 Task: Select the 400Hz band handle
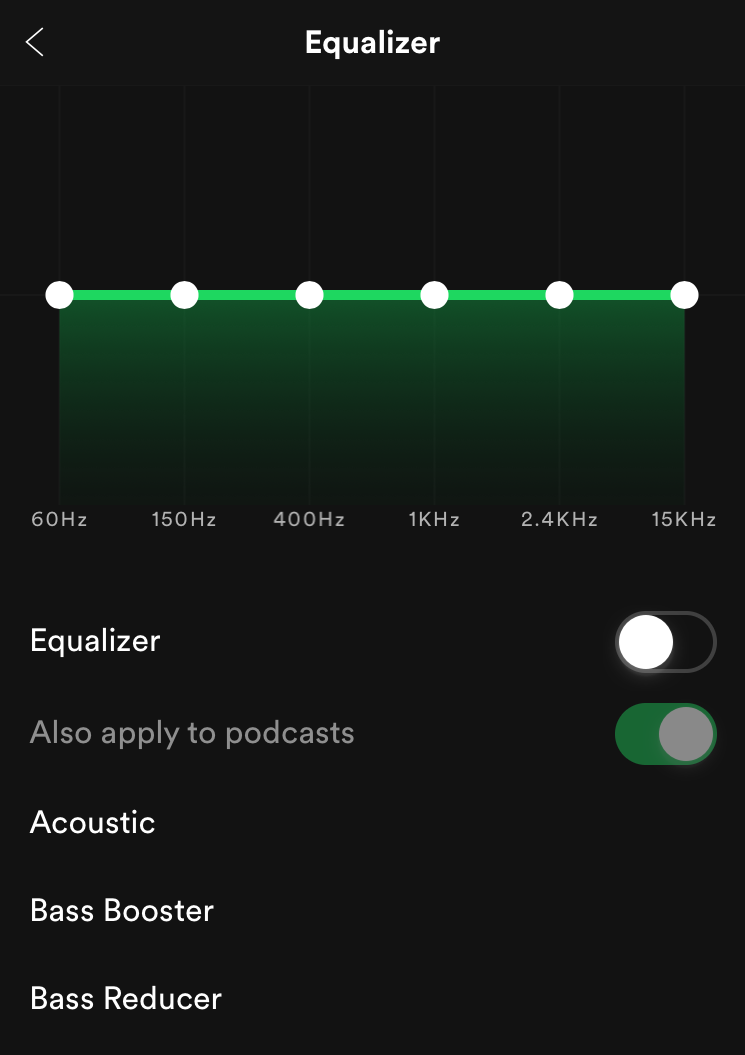(310, 295)
